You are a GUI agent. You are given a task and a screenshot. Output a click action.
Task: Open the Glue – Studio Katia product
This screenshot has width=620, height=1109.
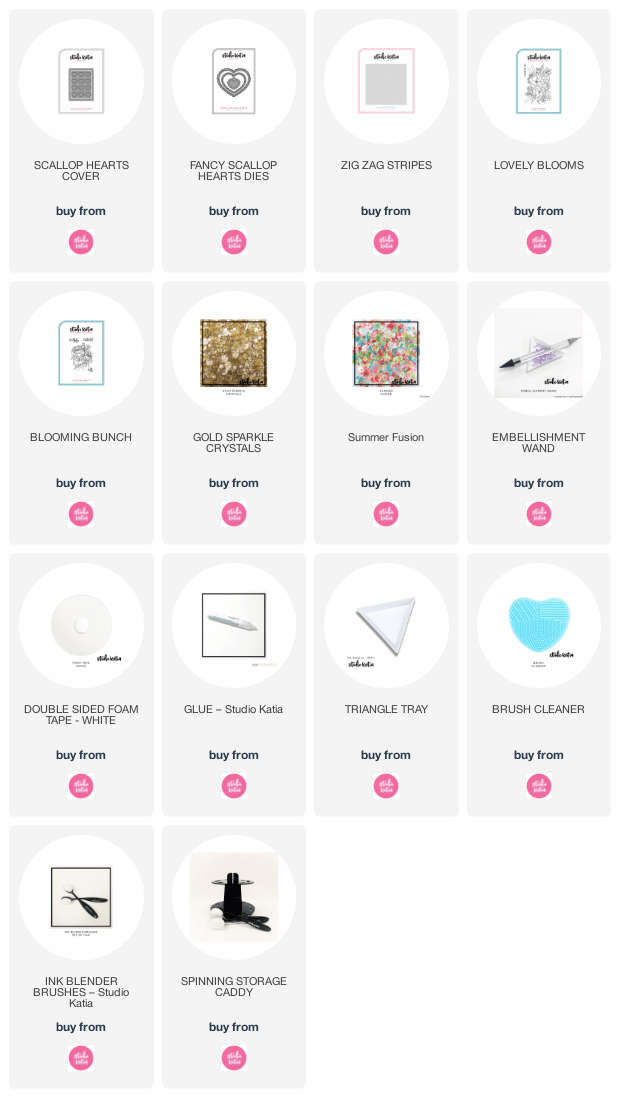coord(233,625)
